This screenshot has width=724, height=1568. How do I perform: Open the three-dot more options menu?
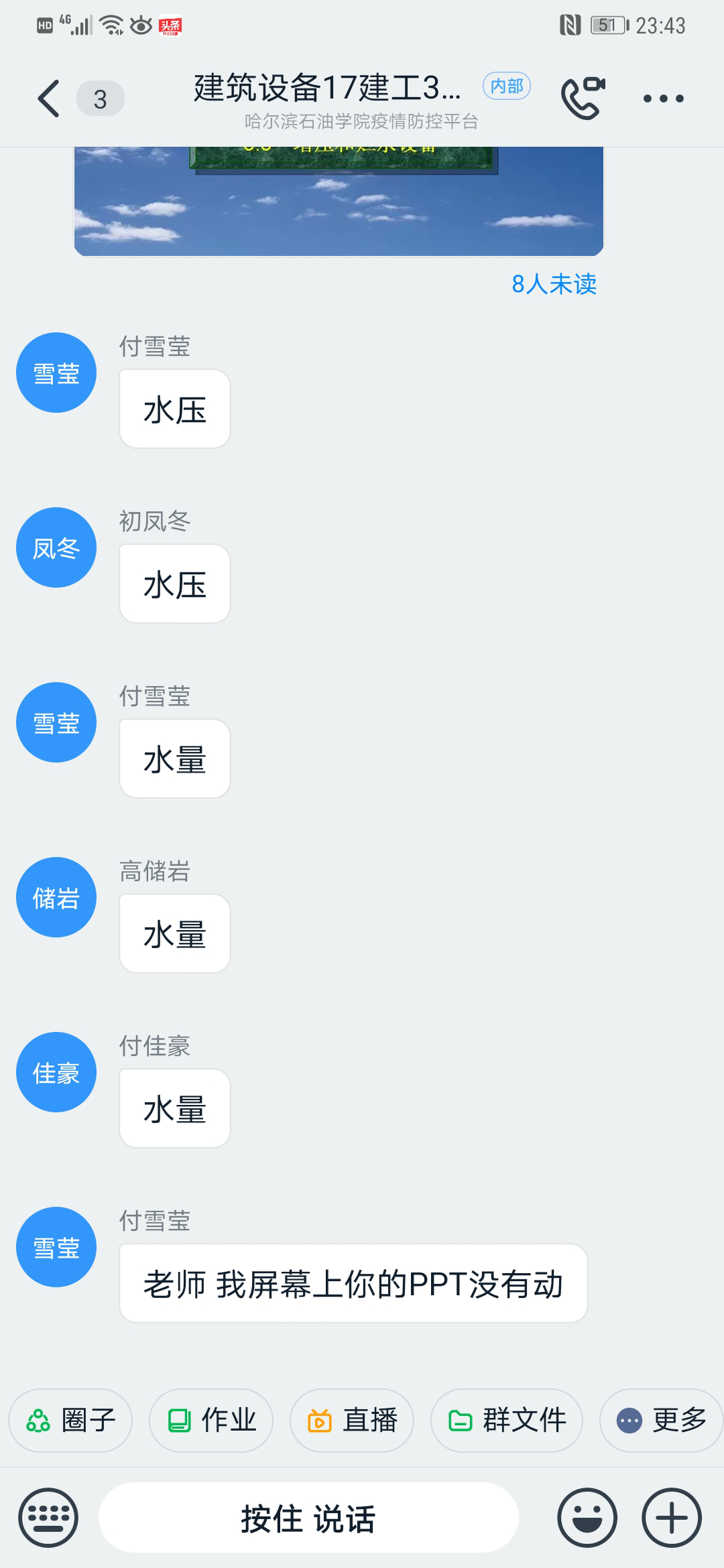tap(663, 99)
